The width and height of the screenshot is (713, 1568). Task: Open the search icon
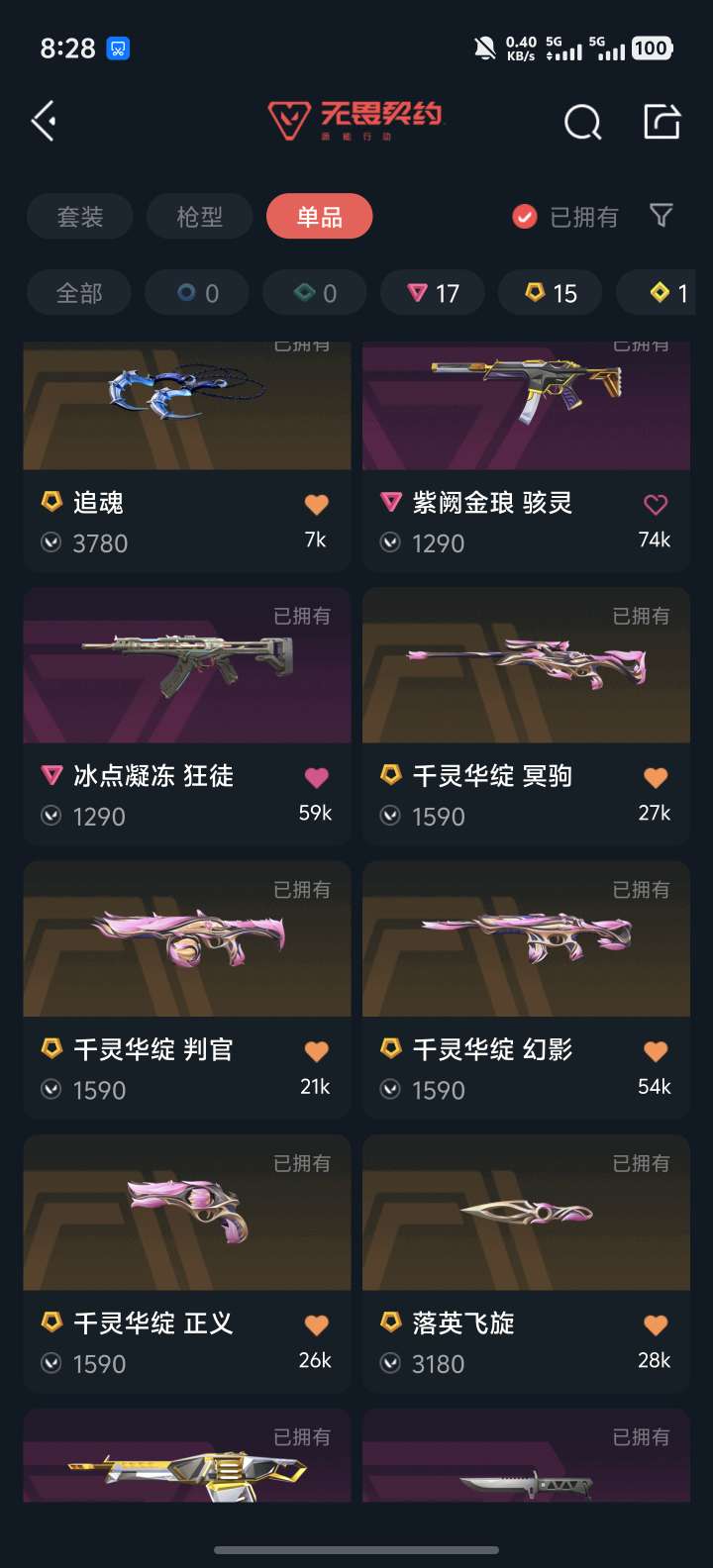582,123
